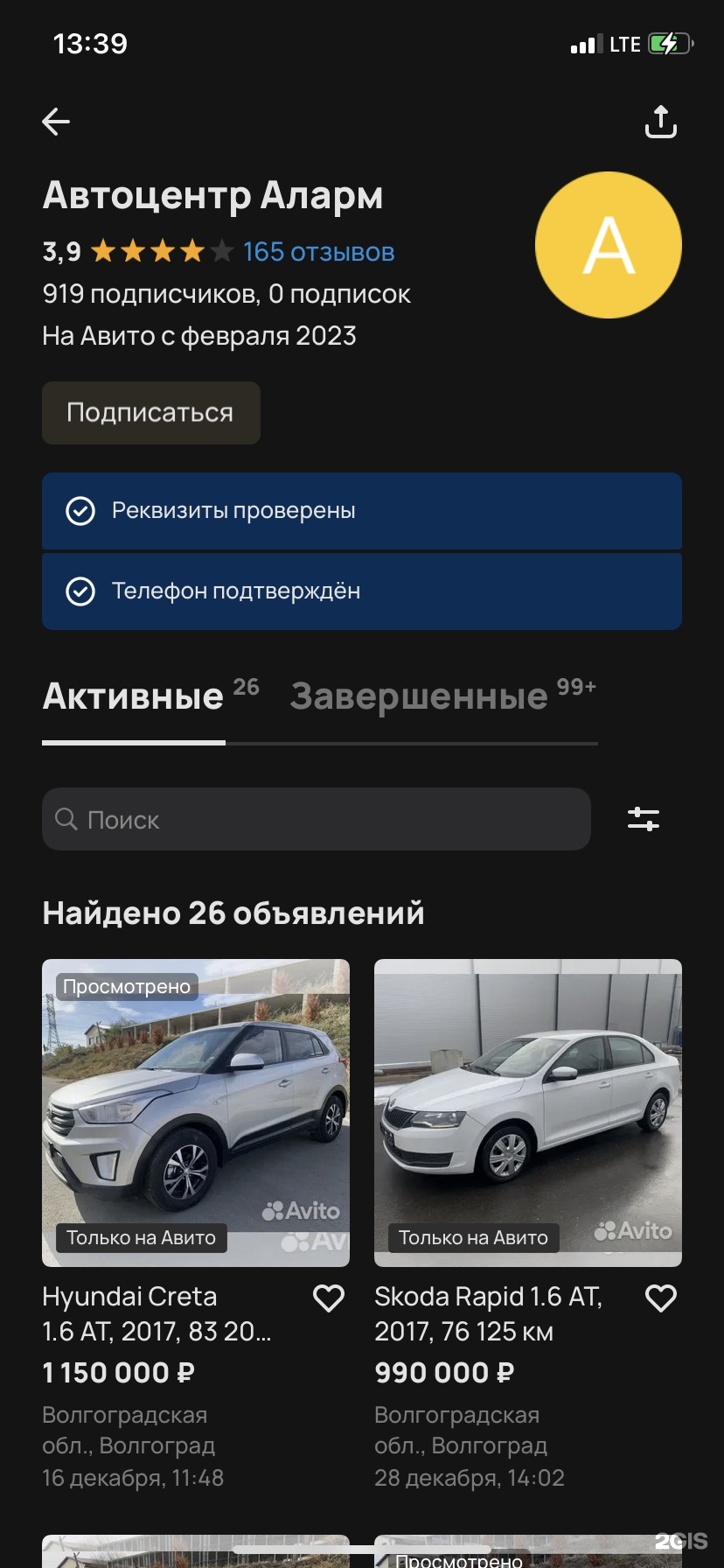This screenshot has height=1568, width=724.
Task: Add Skoda Rapid to favorites
Action: tap(661, 1298)
